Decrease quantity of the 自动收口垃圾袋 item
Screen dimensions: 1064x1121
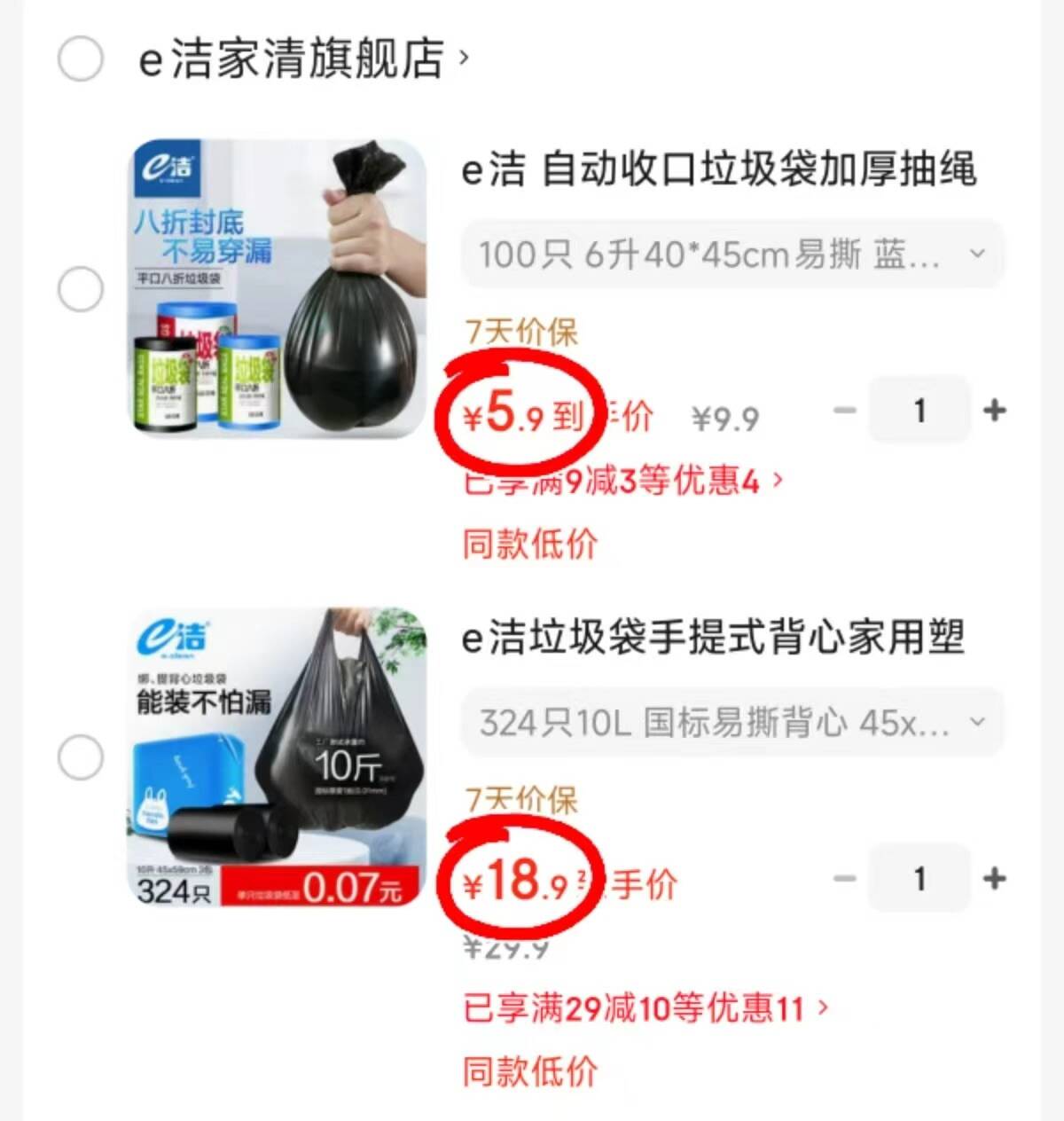[x=845, y=411]
